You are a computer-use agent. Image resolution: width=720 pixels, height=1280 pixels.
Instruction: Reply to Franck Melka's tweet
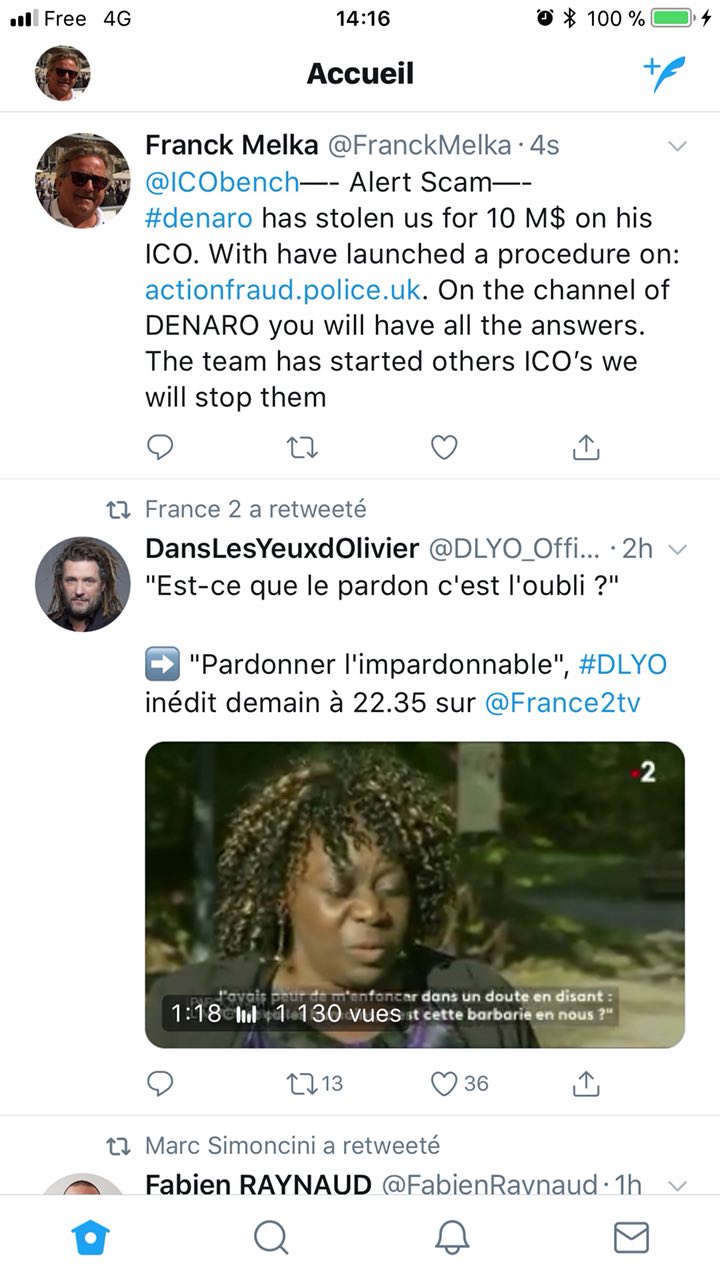click(160, 447)
